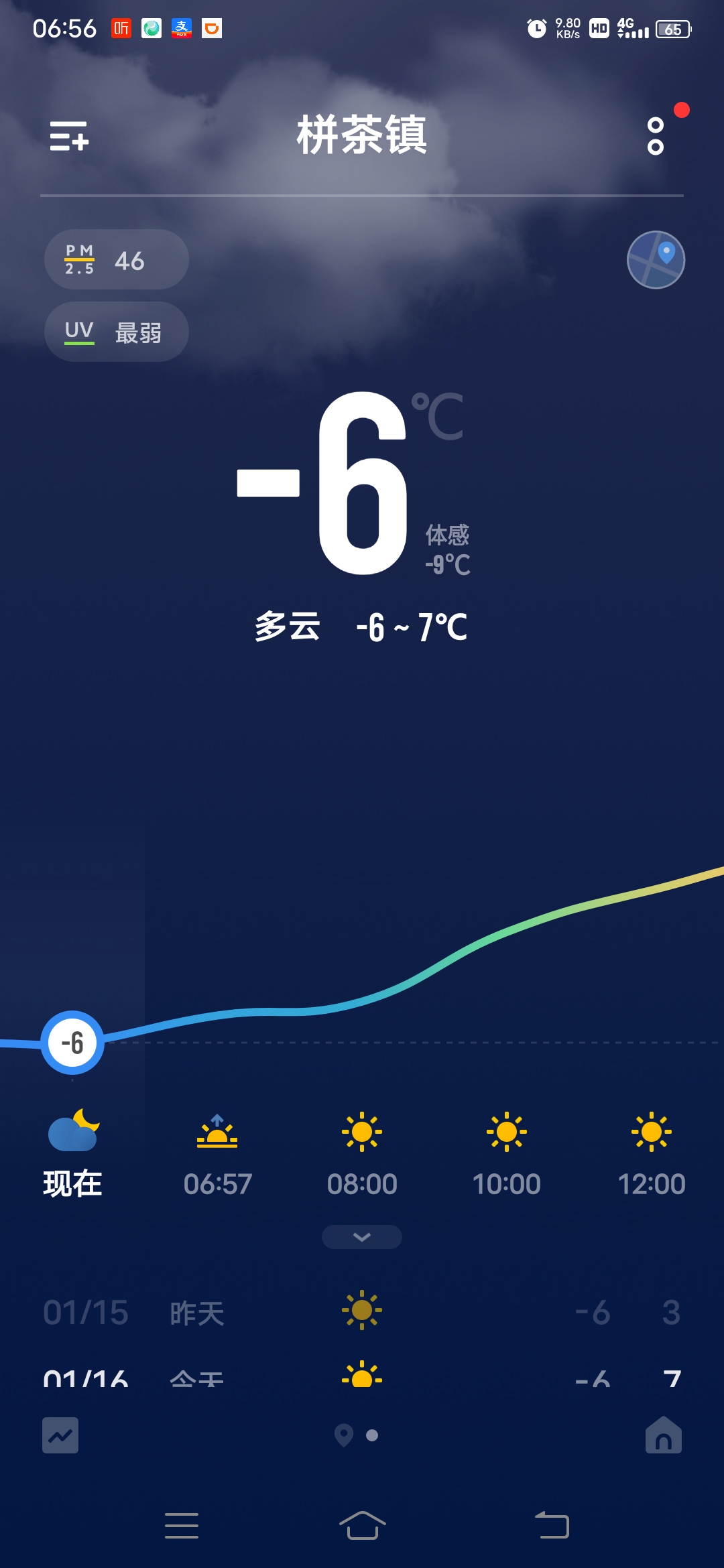Expand the hourly forecast chevron
Viewport: 724px width, 1568px height.
362,1237
